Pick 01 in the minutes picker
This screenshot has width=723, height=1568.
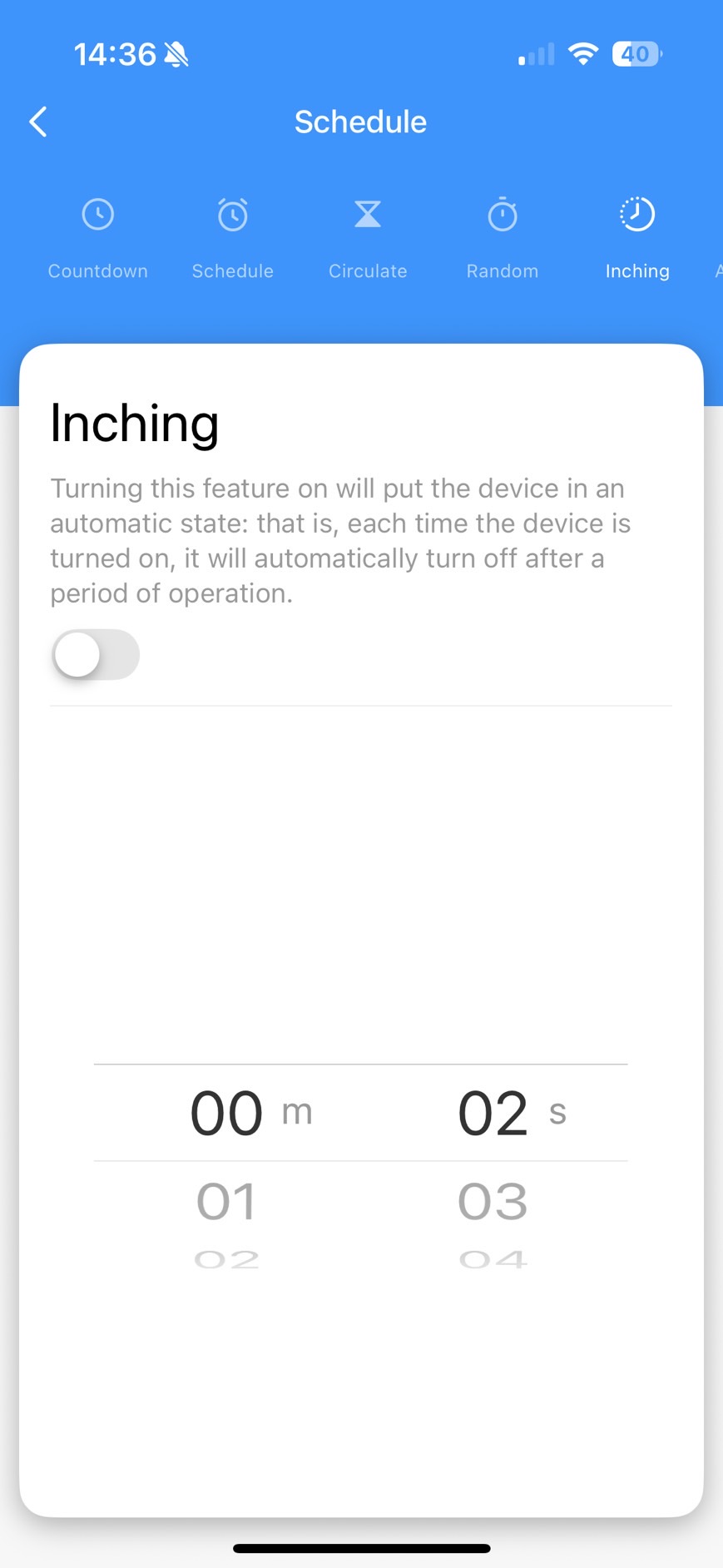226,1202
